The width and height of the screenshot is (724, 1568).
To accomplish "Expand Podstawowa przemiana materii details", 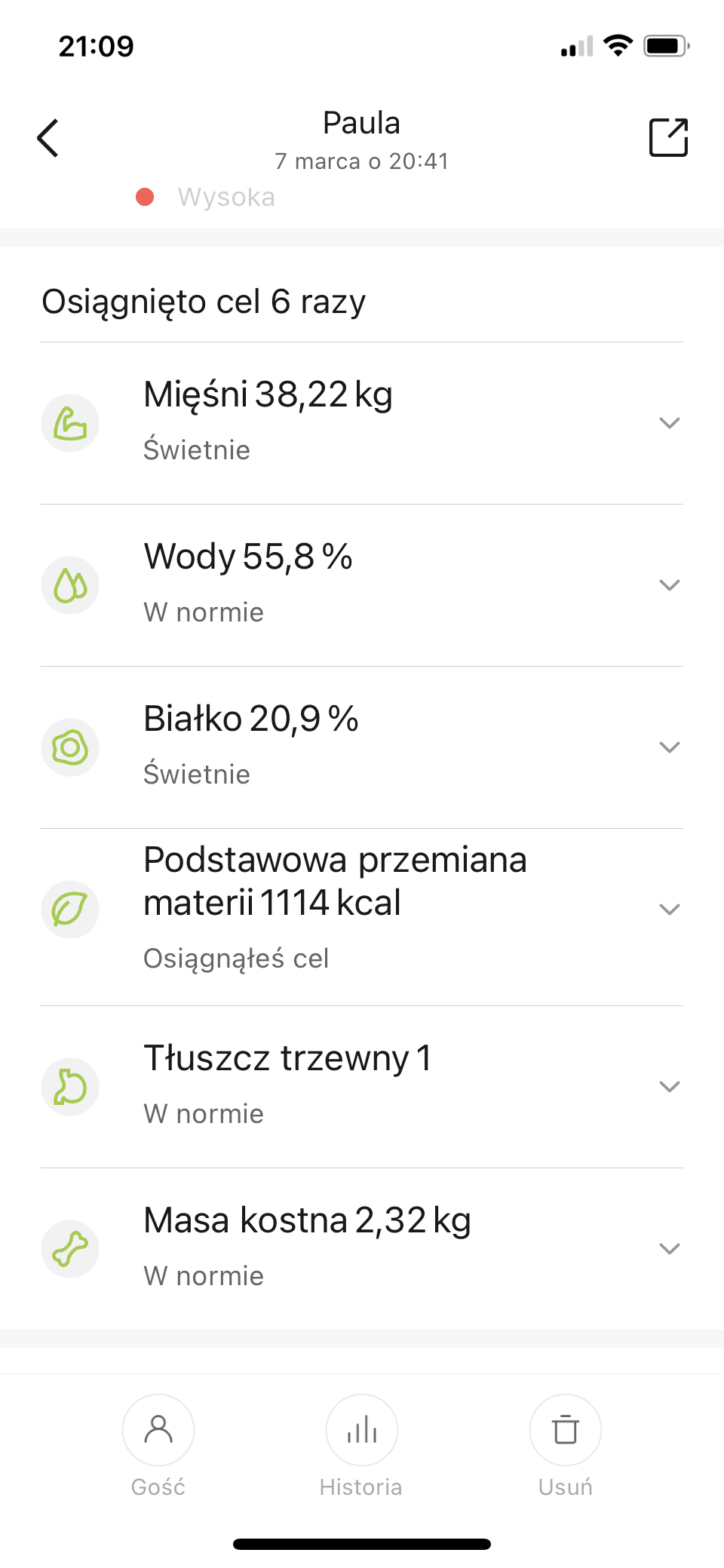I will click(669, 910).
